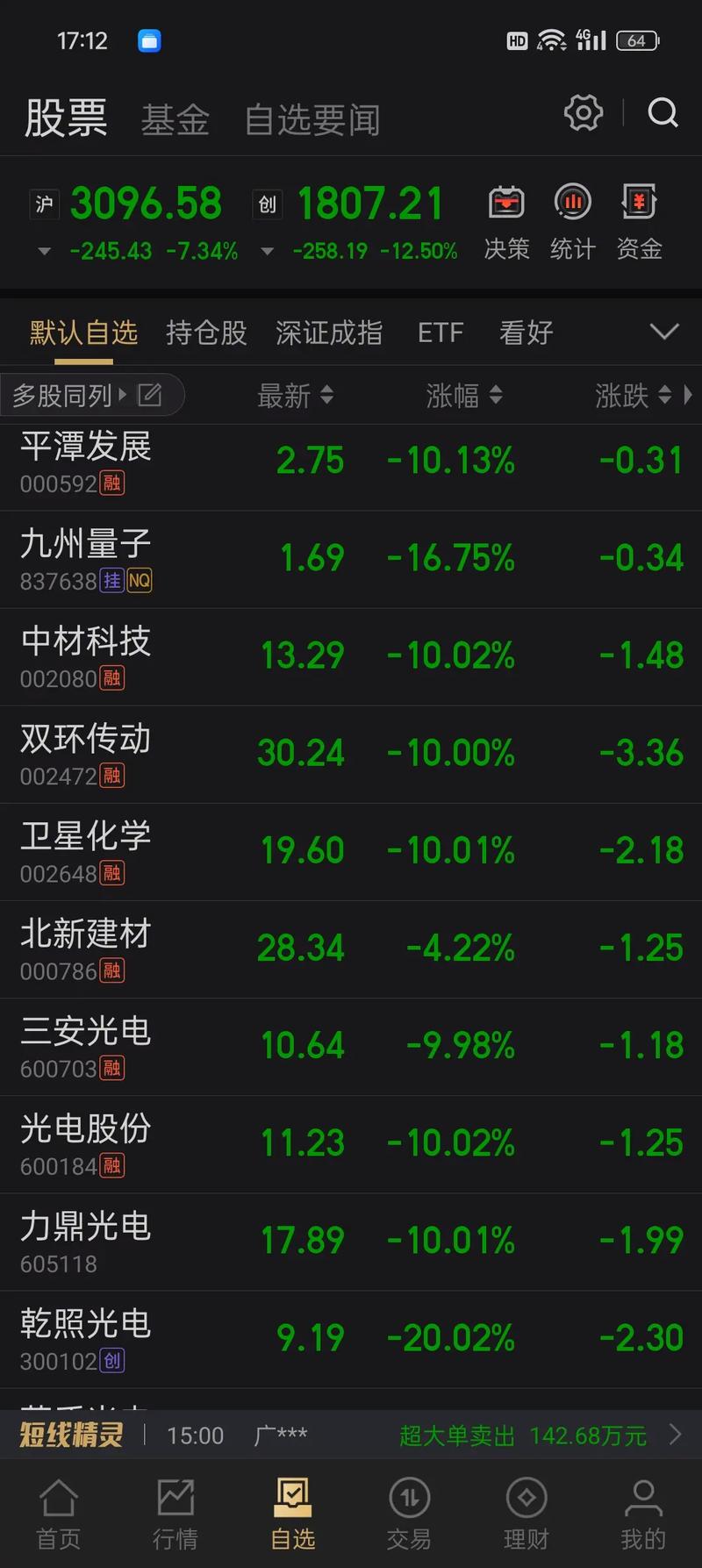Select the ETF list tab

[x=441, y=333]
